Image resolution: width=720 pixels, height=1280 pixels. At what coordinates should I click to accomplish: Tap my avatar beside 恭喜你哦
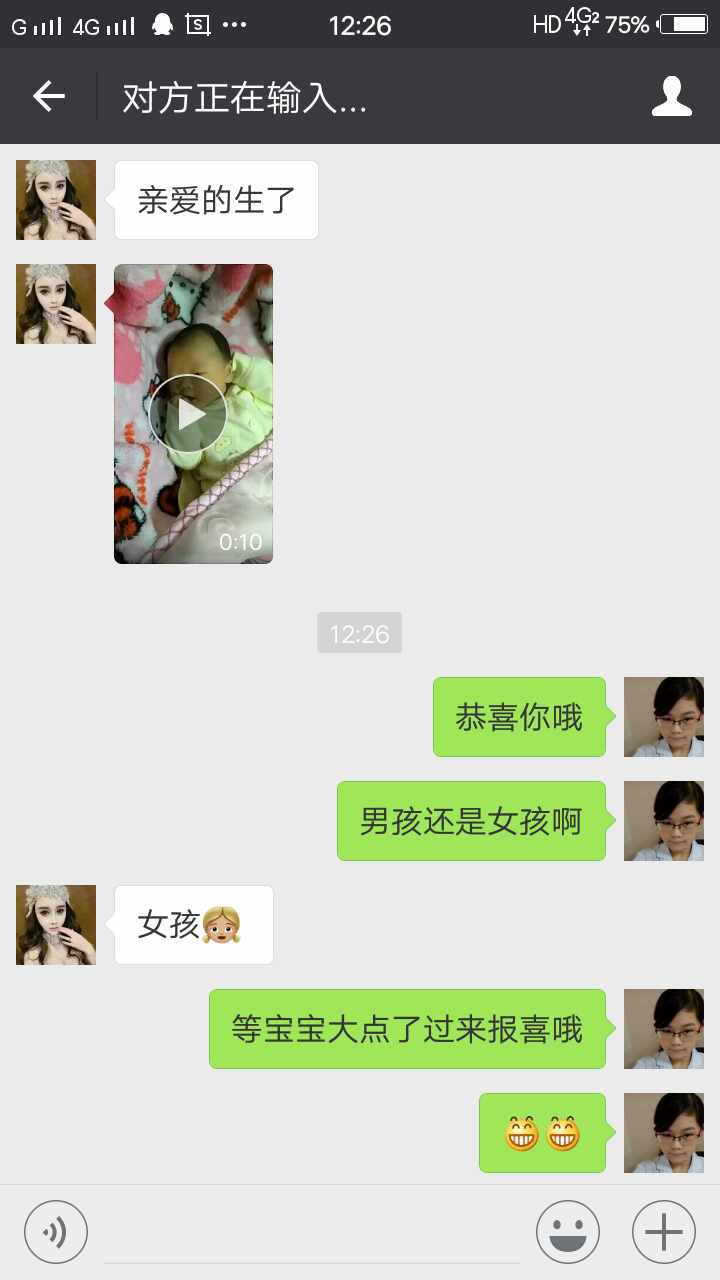(663, 717)
